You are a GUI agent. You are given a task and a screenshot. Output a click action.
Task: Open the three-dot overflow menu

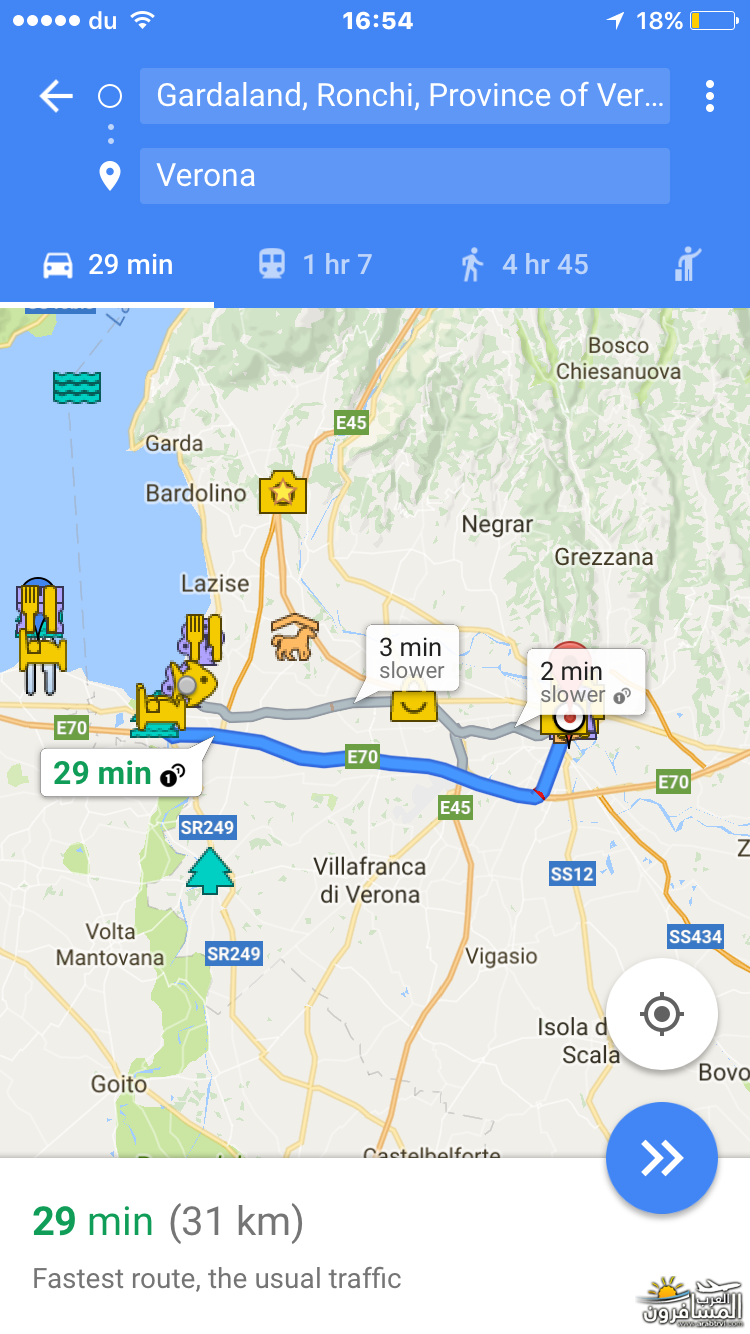pyautogui.click(x=709, y=96)
